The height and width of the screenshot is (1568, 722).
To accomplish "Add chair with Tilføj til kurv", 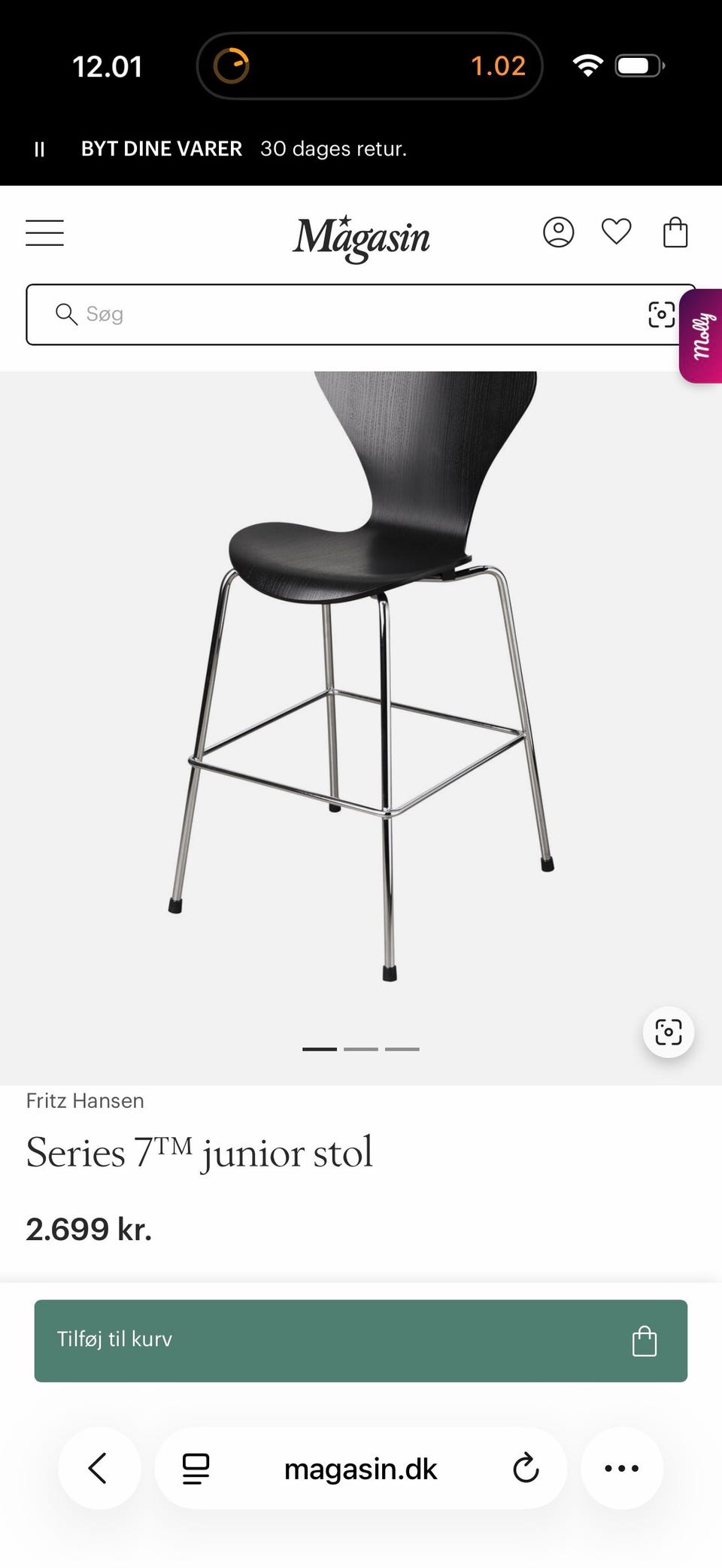I will (x=360, y=1340).
